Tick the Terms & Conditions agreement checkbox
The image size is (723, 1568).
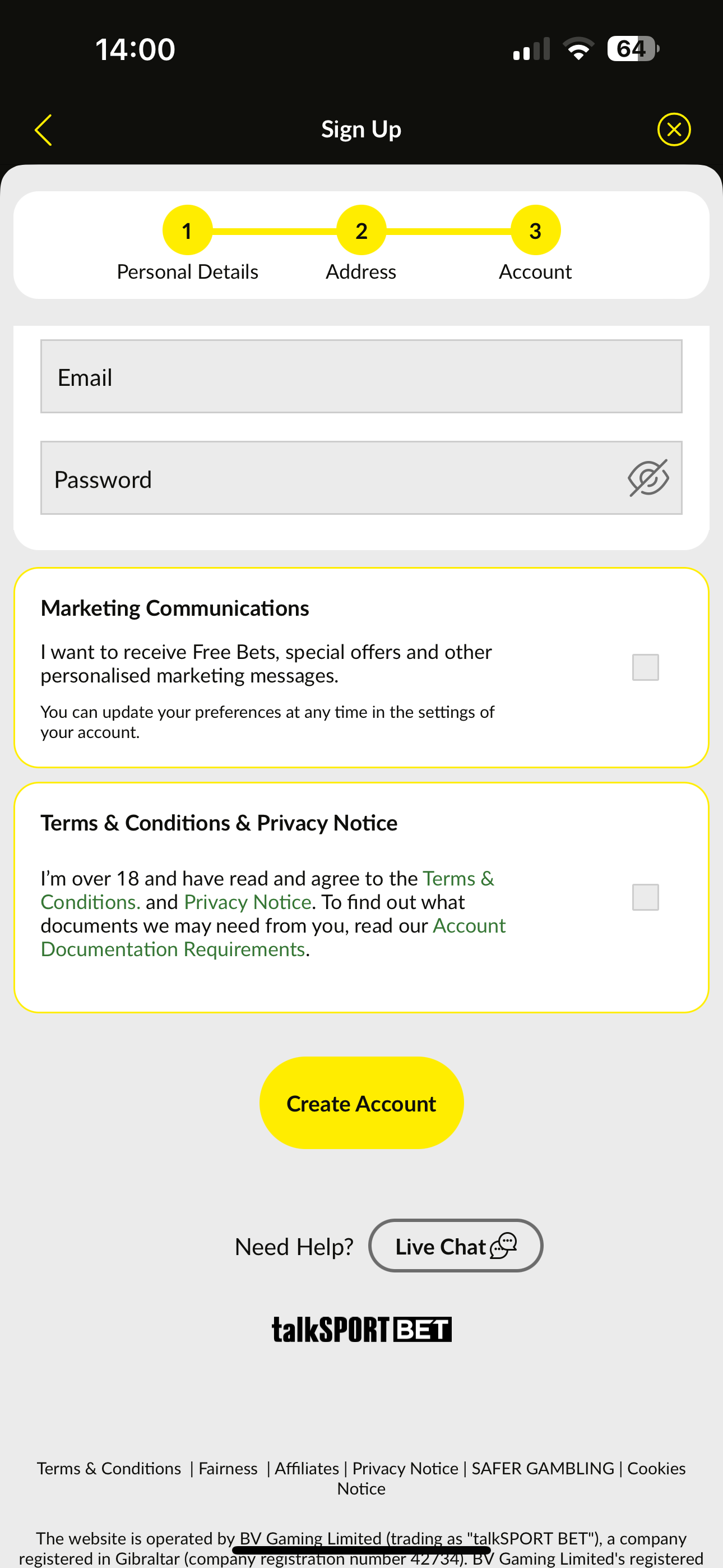(x=645, y=897)
